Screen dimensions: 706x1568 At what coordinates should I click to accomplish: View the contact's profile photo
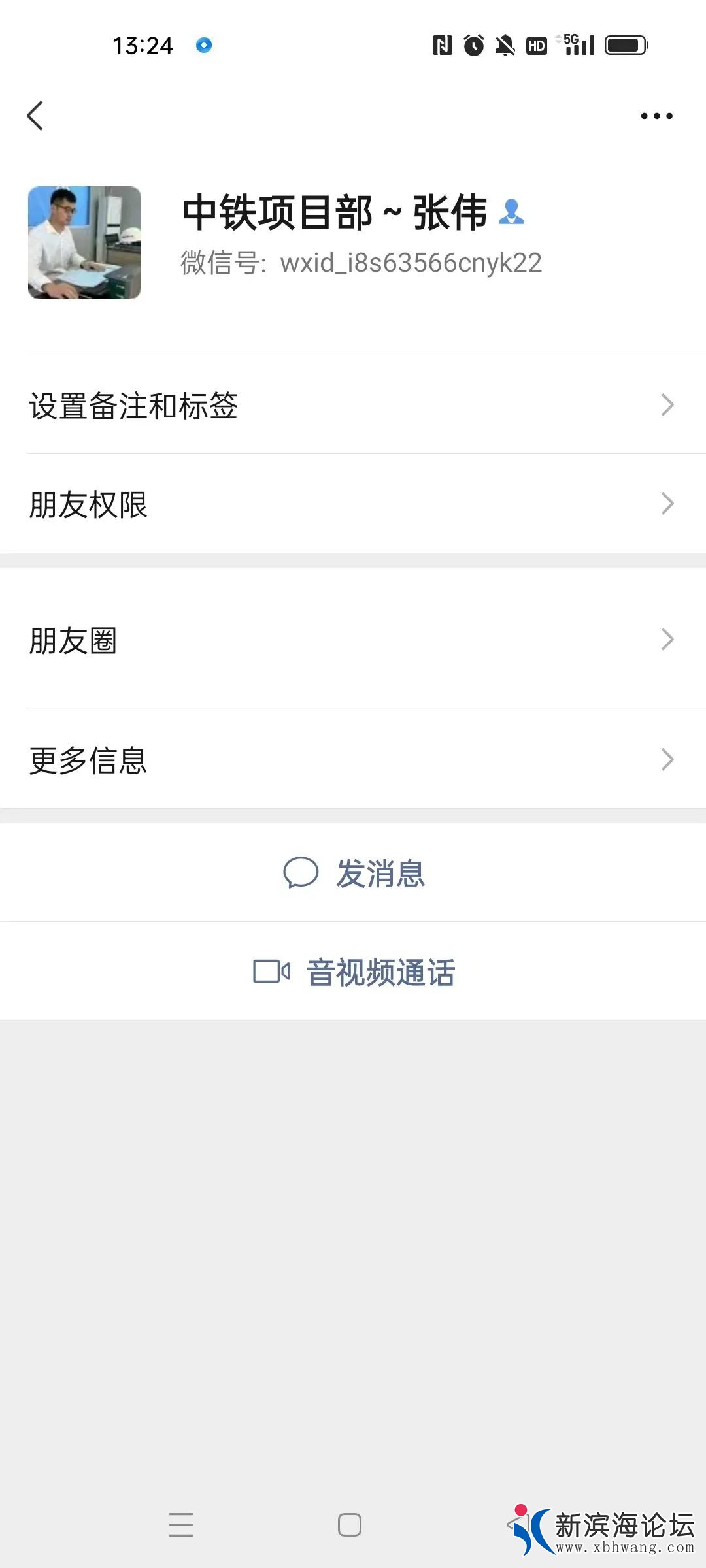85,242
